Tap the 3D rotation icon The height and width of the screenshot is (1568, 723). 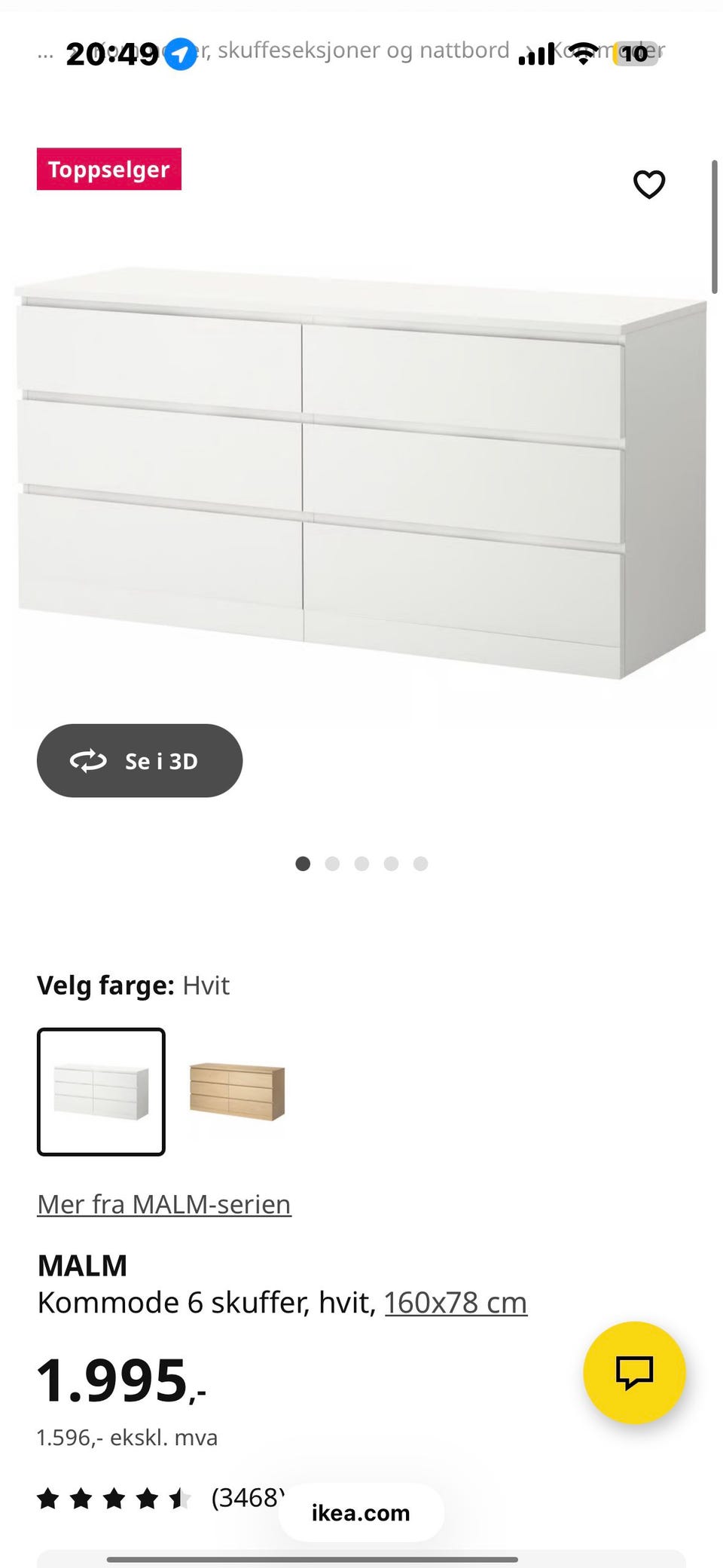[88, 761]
